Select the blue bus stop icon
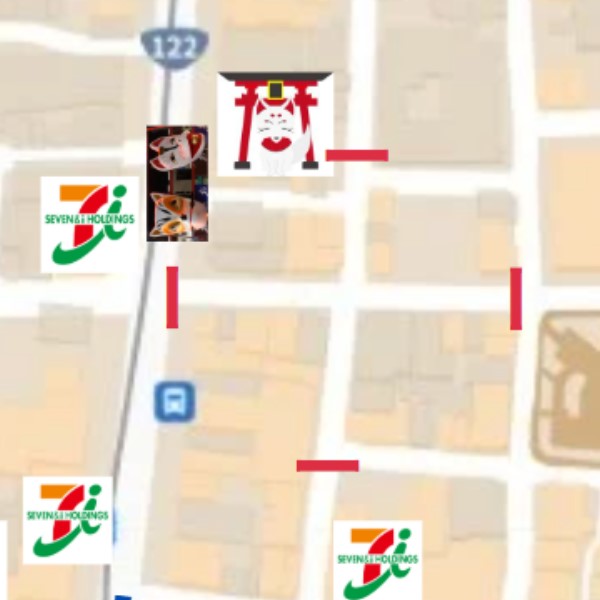Viewport: 600px width, 600px height. click(x=174, y=401)
